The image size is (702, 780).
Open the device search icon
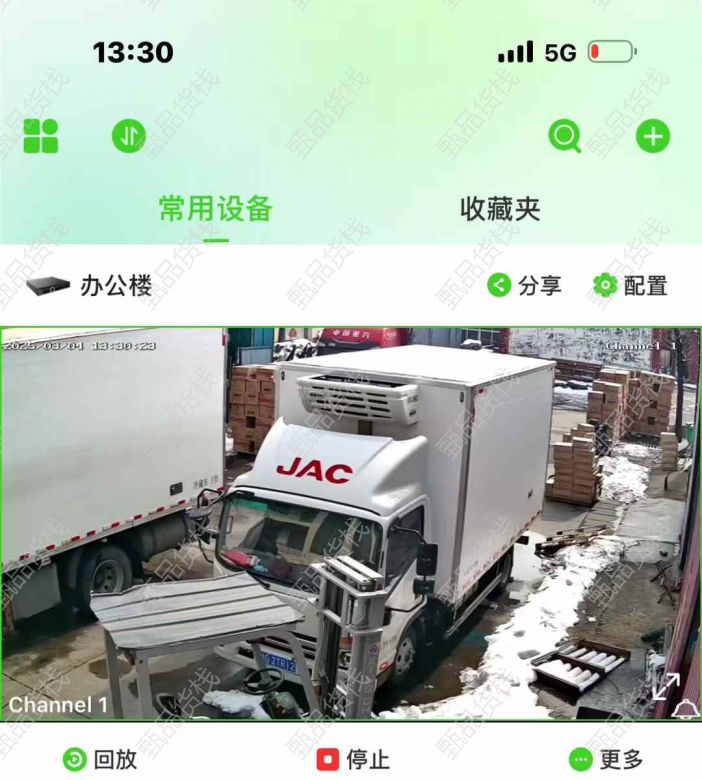pos(565,136)
